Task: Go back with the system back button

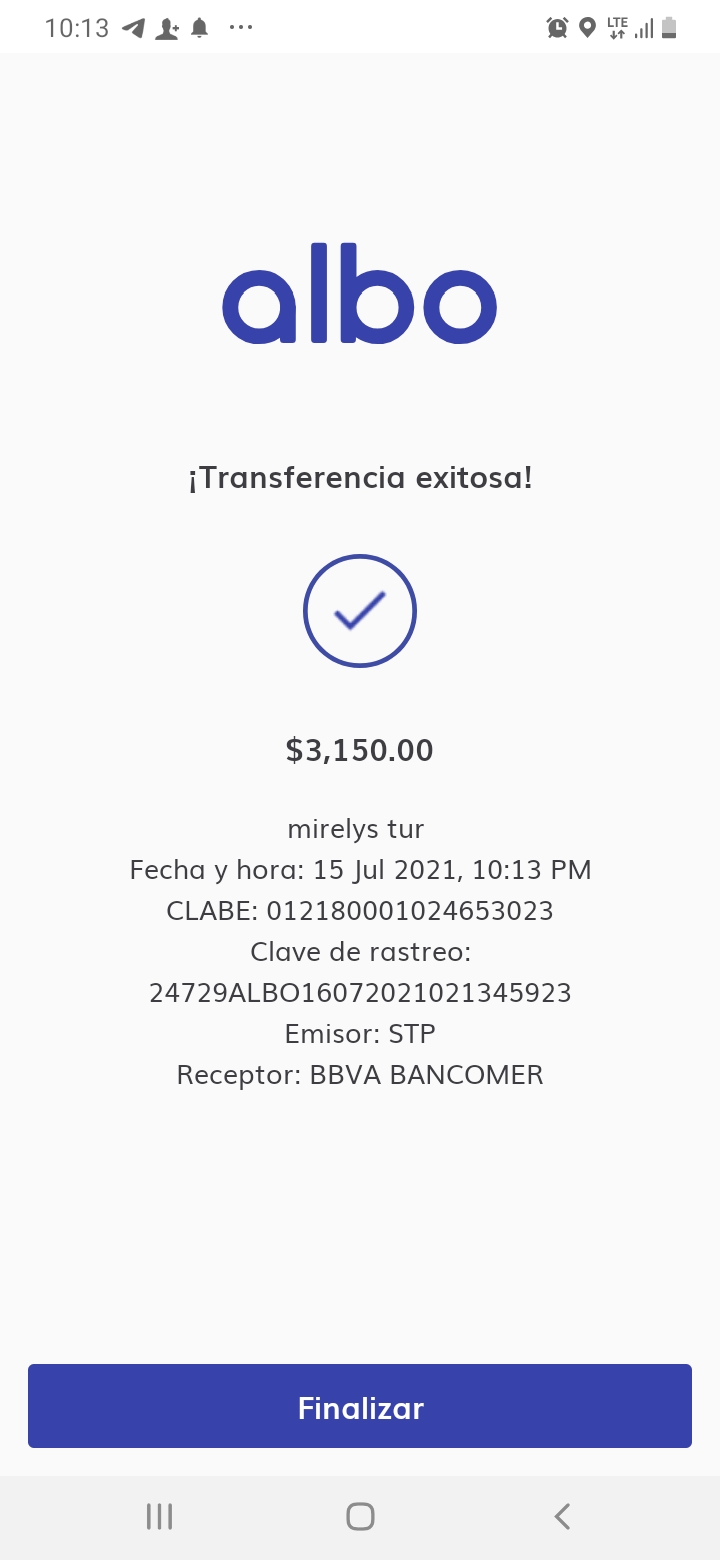Action: 562,1517
